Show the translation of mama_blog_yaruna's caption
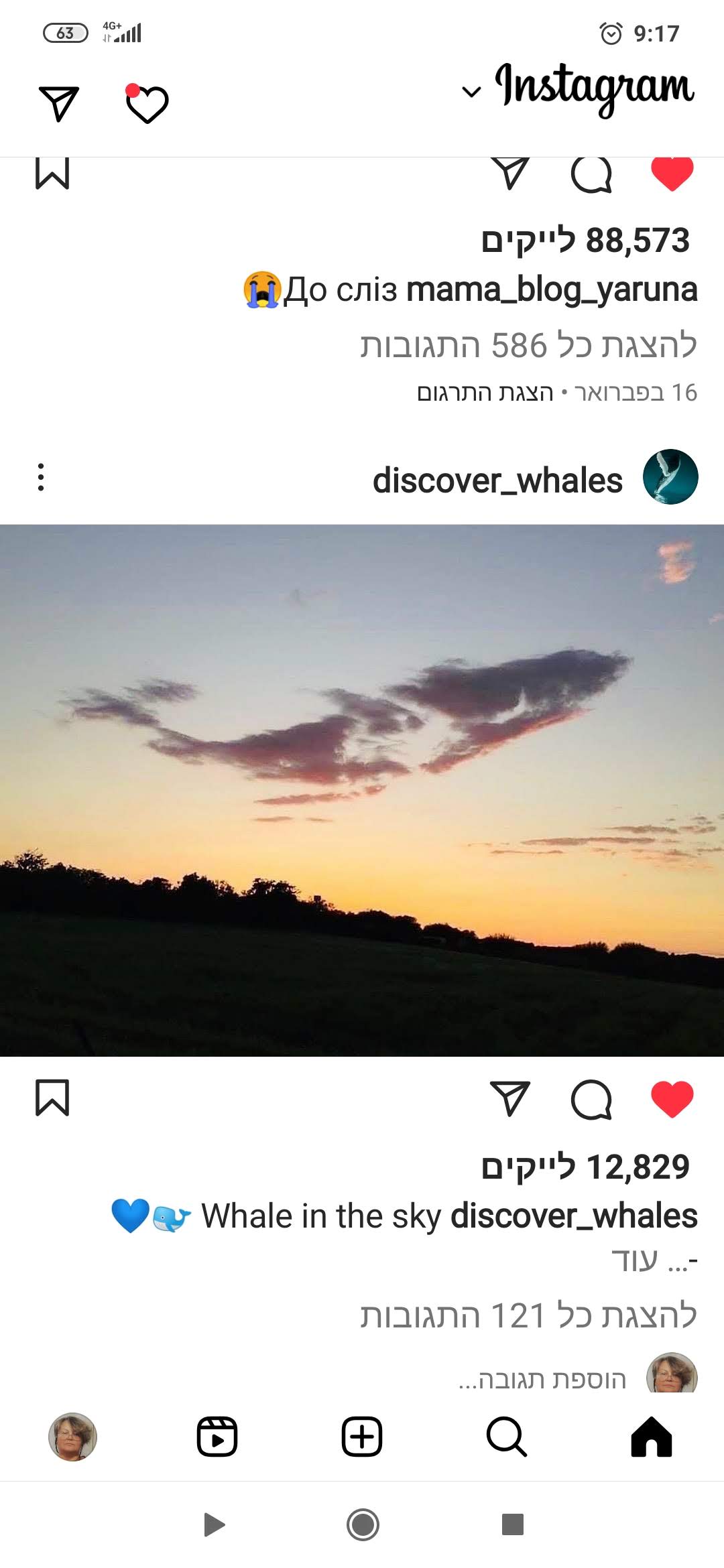 [485, 393]
